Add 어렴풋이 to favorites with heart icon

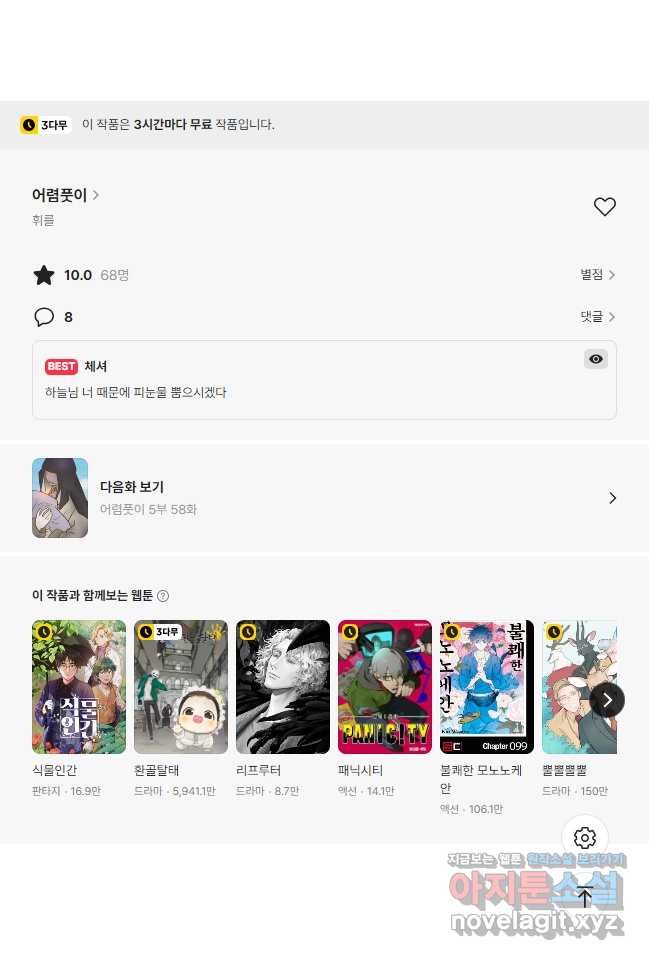(x=604, y=207)
